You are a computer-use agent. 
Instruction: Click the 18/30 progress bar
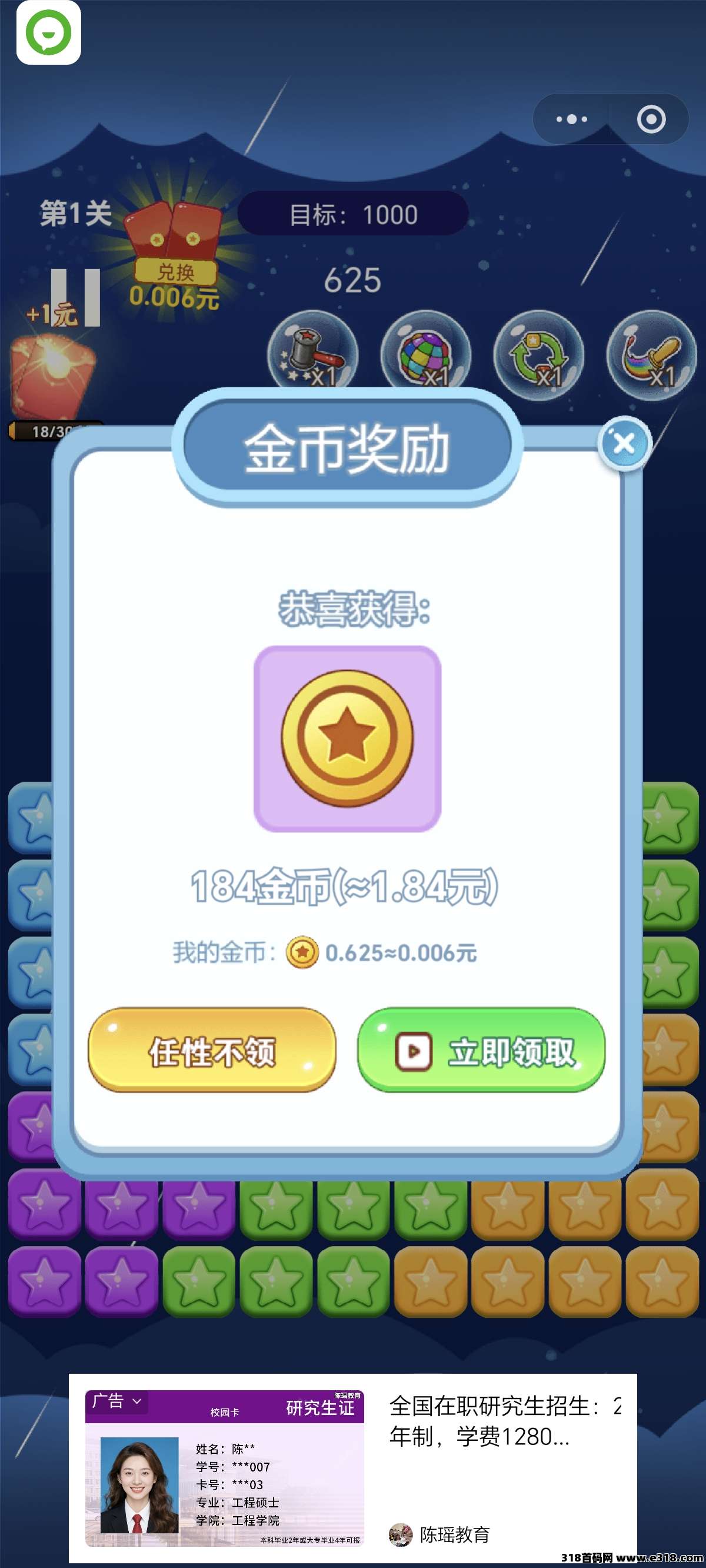49,430
